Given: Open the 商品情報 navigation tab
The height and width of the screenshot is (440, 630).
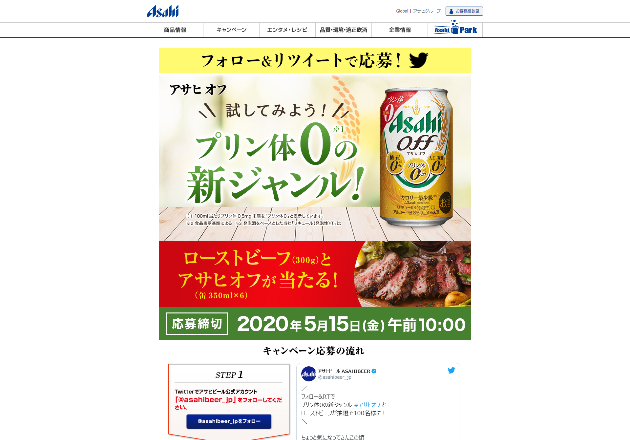Looking at the screenshot, I should tap(175, 31).
